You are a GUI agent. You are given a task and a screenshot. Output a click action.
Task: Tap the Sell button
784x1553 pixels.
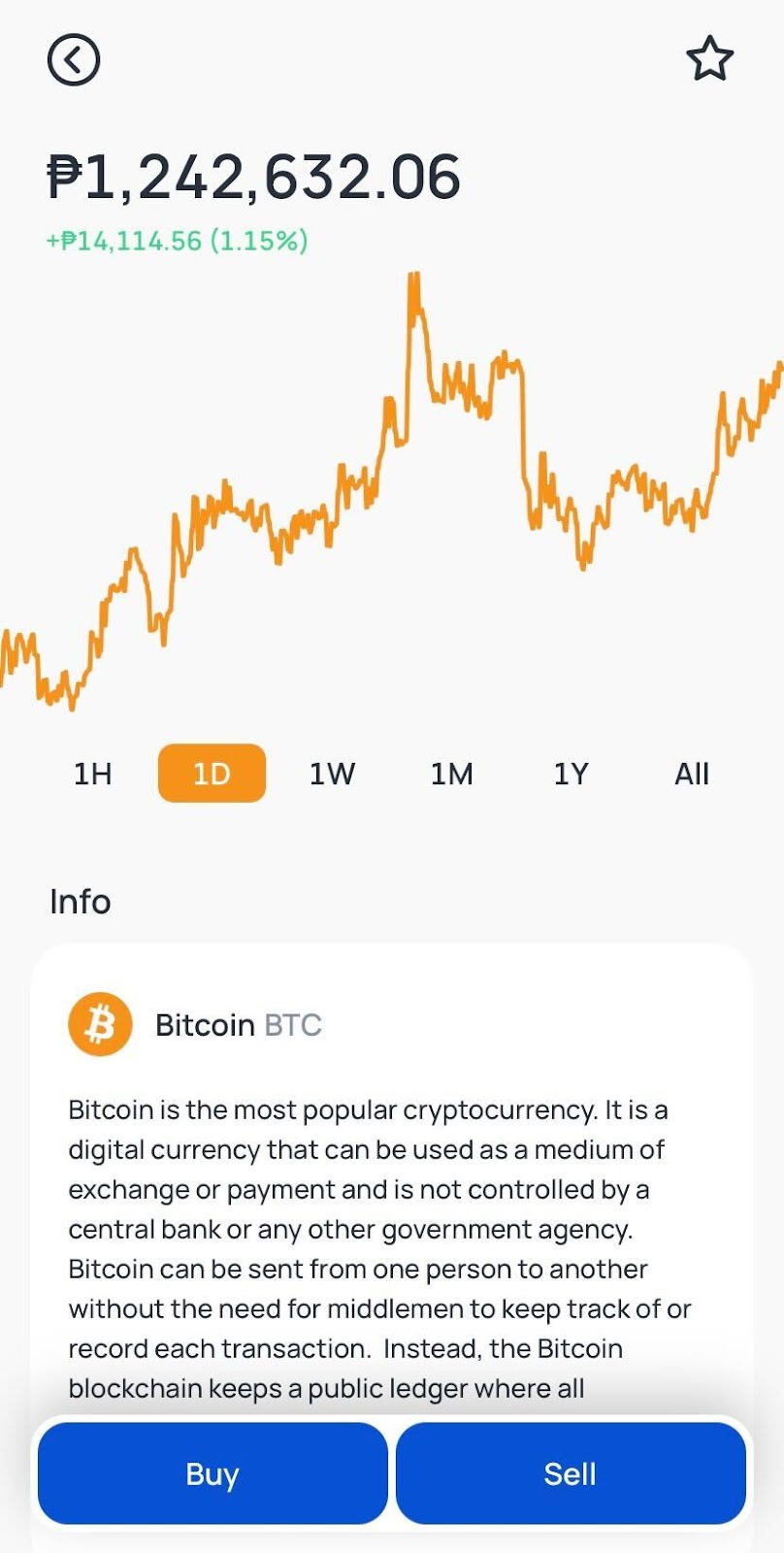571,1473
